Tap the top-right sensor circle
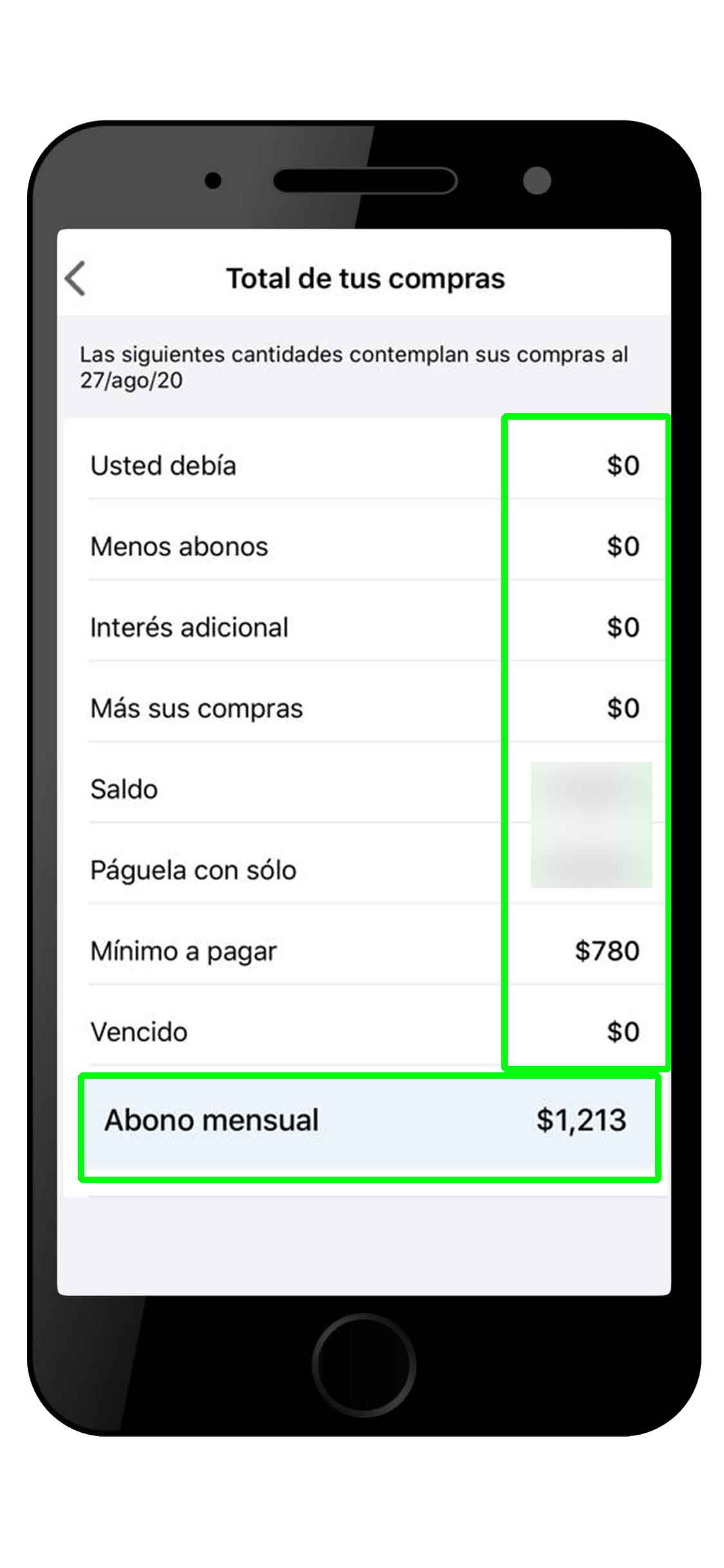724x1568 pixels. (537, 180)
